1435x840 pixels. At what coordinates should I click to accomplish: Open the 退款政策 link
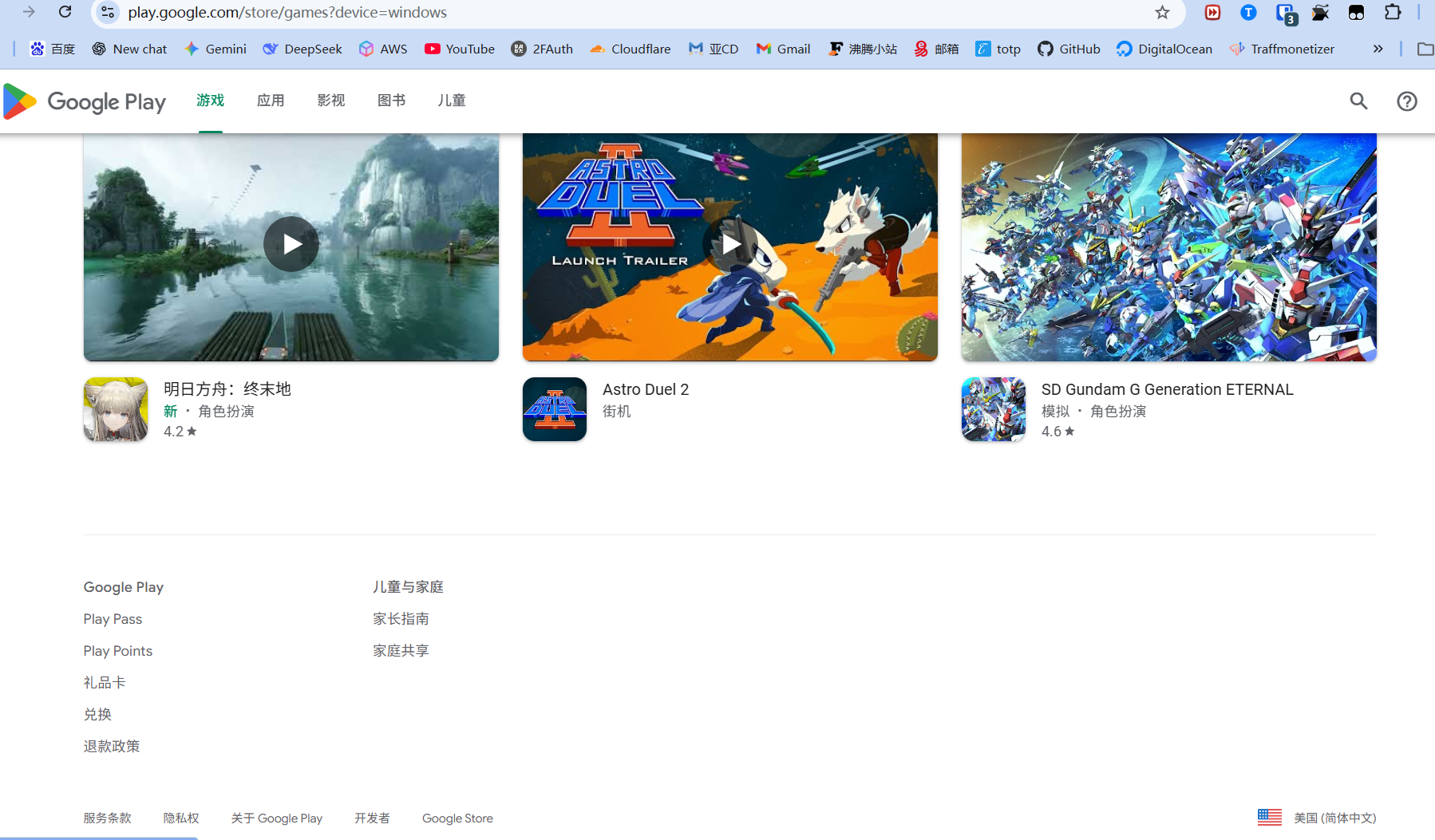(x=112, y=747)
